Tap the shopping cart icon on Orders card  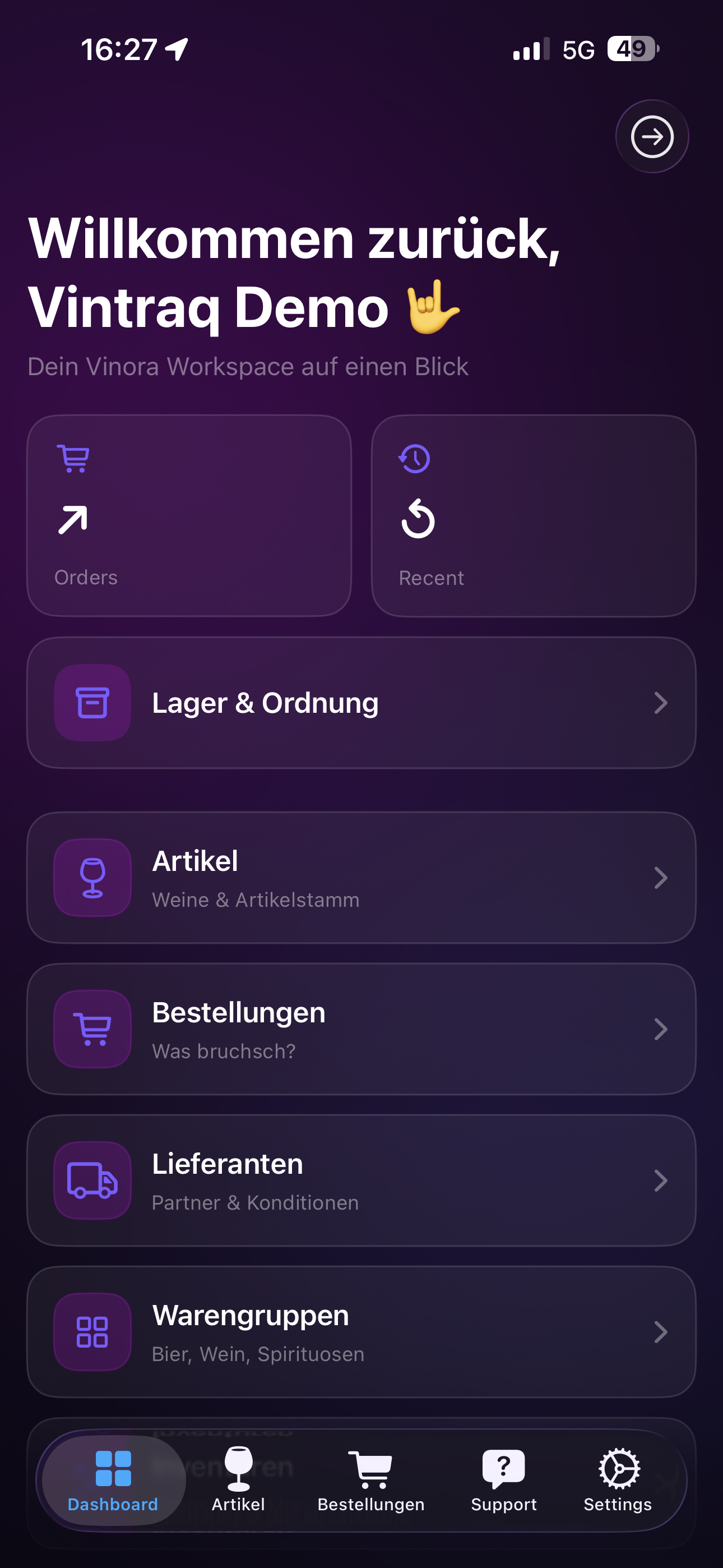click(x=73, y=459)
